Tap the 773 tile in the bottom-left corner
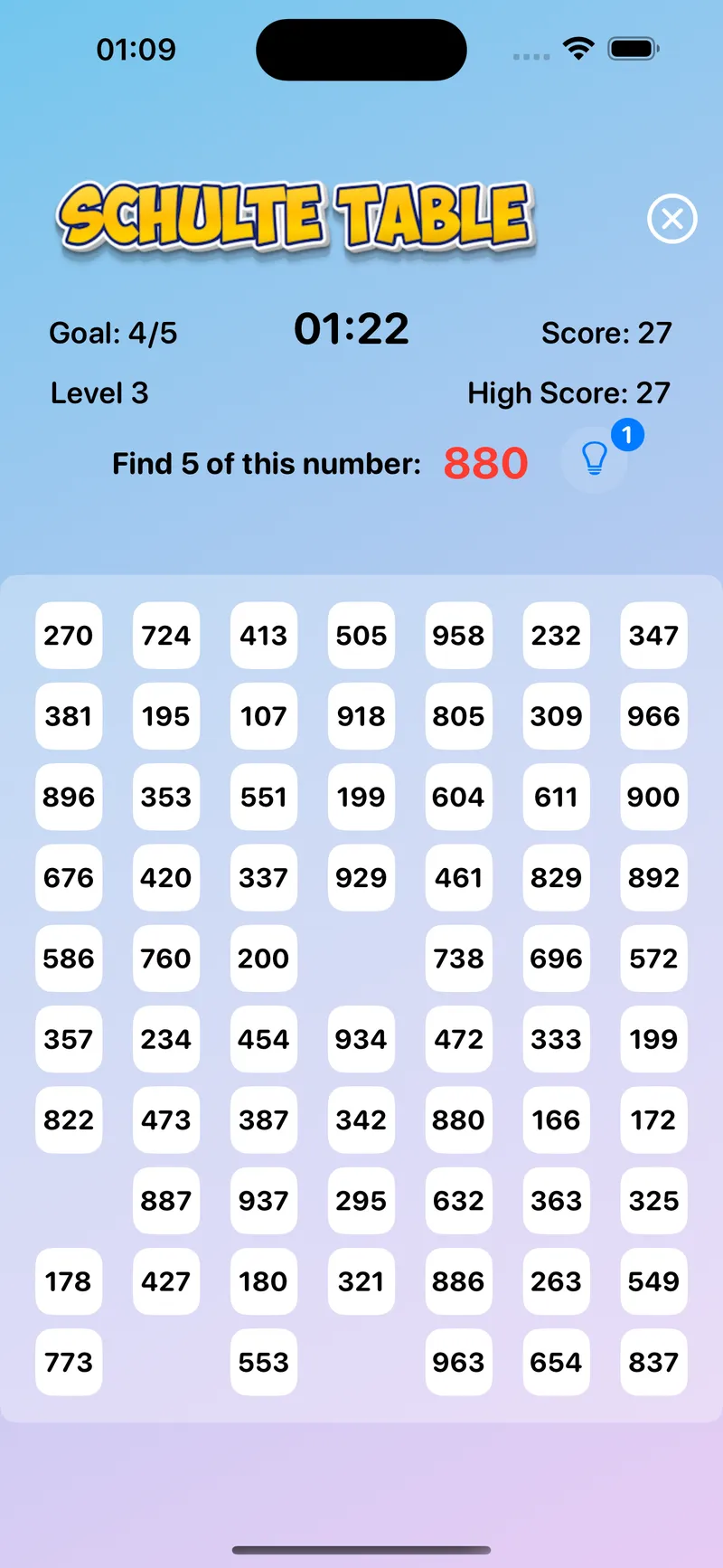723x1568 pixels. pyautogui.click(x=69, y=1363)
